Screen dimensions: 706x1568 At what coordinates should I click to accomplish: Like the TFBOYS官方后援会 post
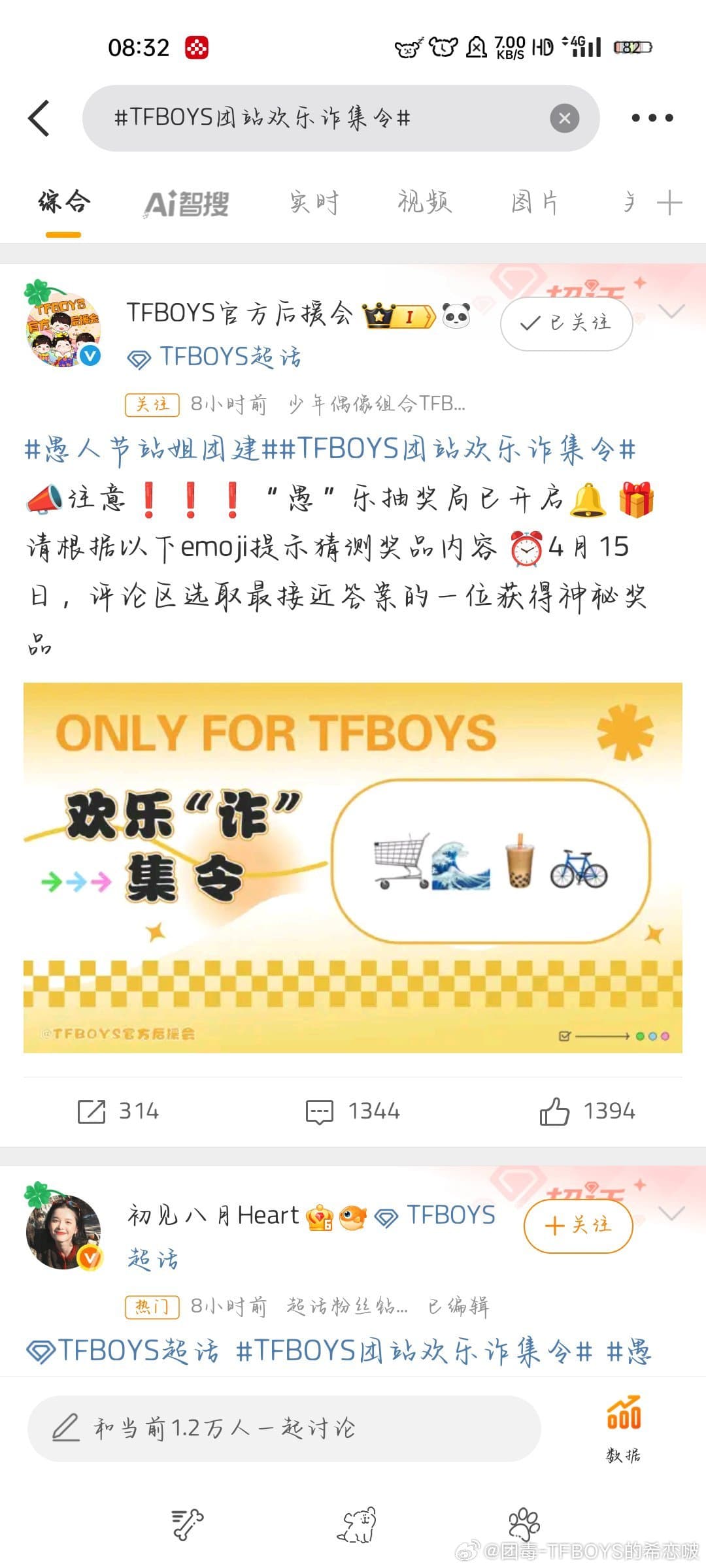587,1111
